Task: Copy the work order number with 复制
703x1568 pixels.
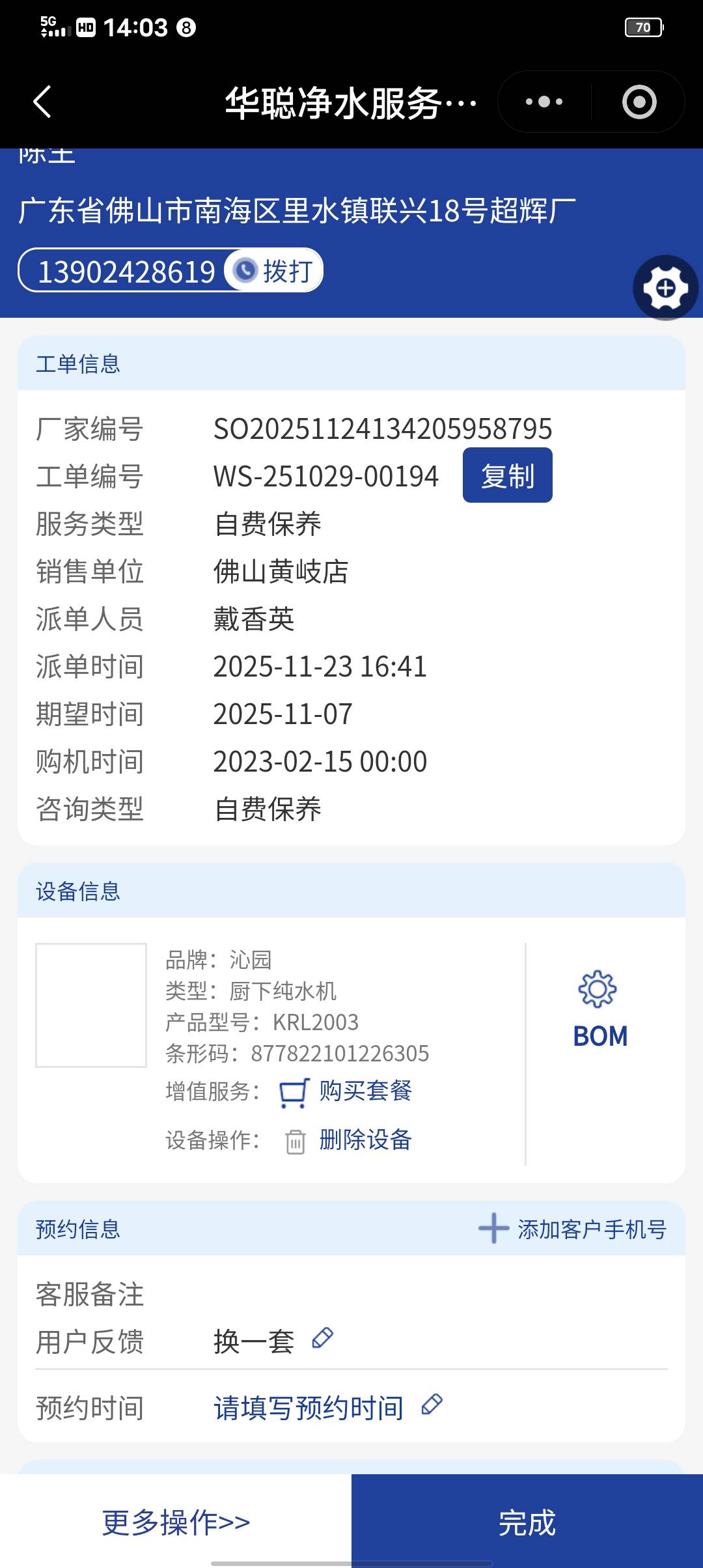Action: click(507, 475)
